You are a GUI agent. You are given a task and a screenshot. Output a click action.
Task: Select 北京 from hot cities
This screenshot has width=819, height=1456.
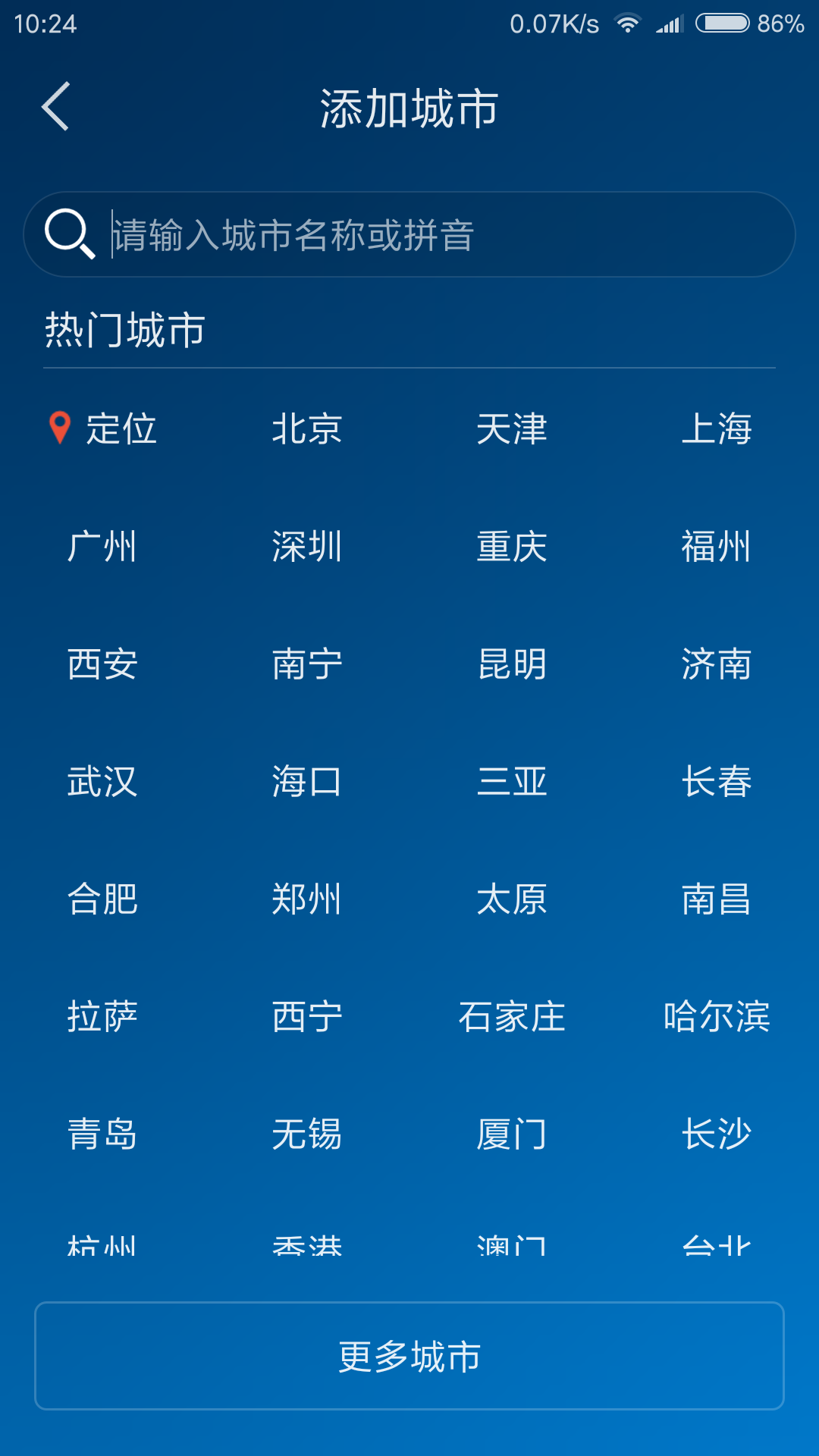point(307,429)
